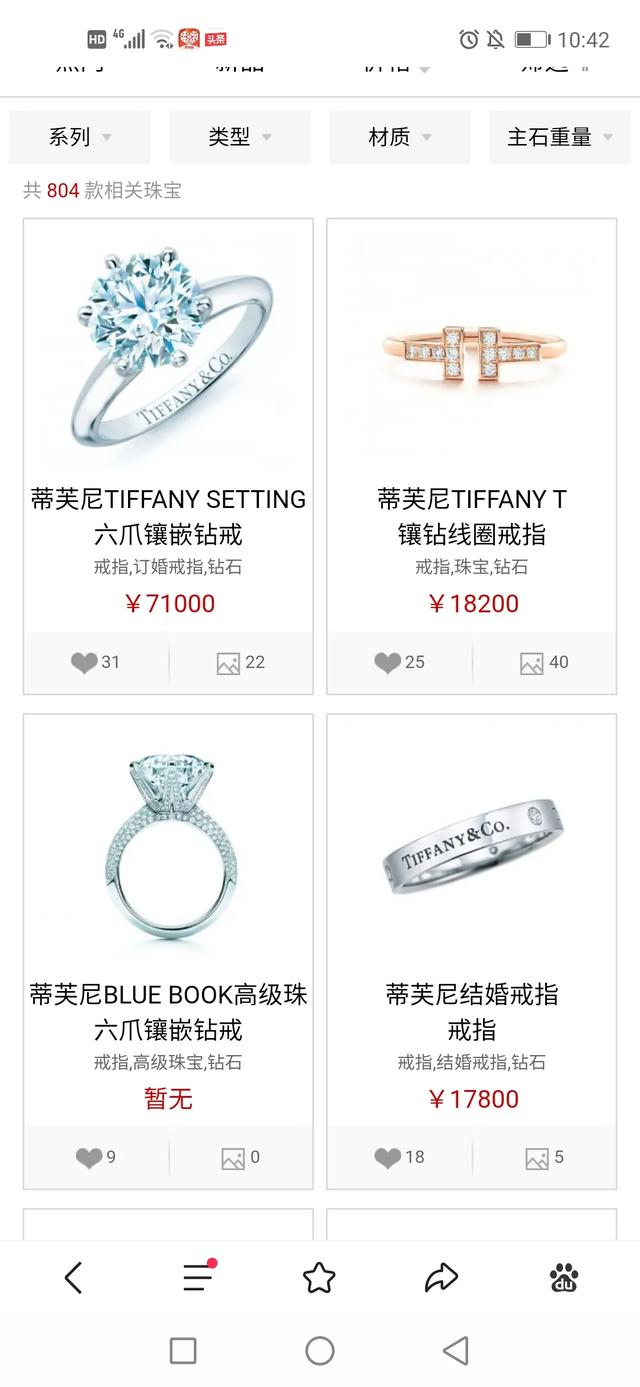
Task: View the TIFFANY T 镶钻线圈戒指 product
Action: [471, 420]
